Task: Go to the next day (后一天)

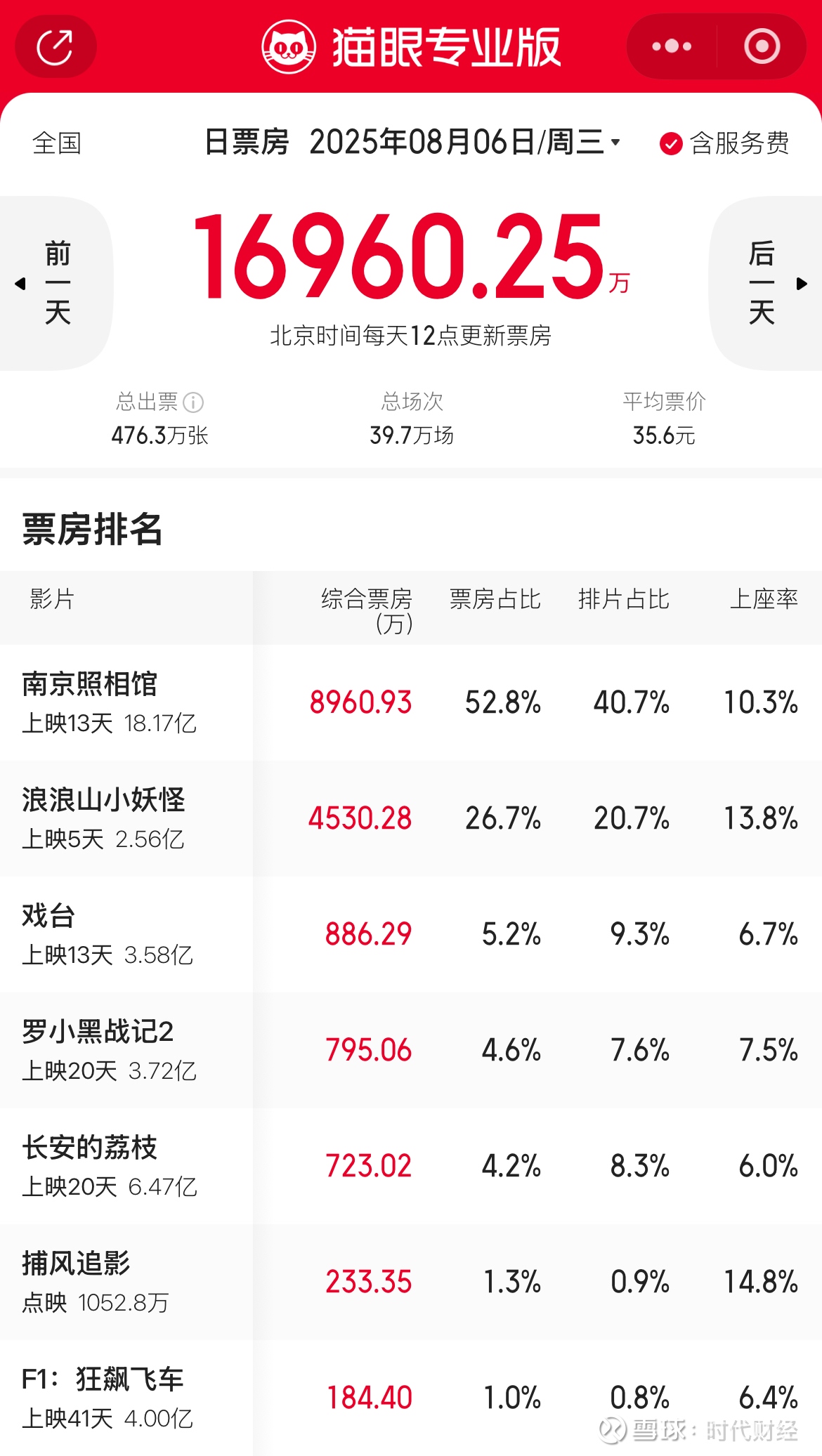Action: pos(766,283)
